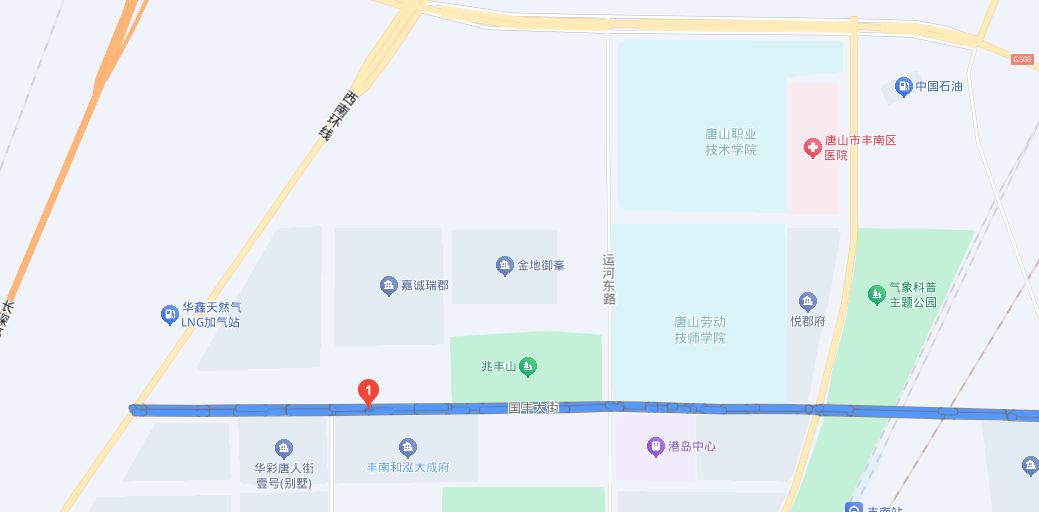Select the 华彩唐人街壹号(别墅) marker
This screenshot has width=1039, height=512.
(284, 447)
